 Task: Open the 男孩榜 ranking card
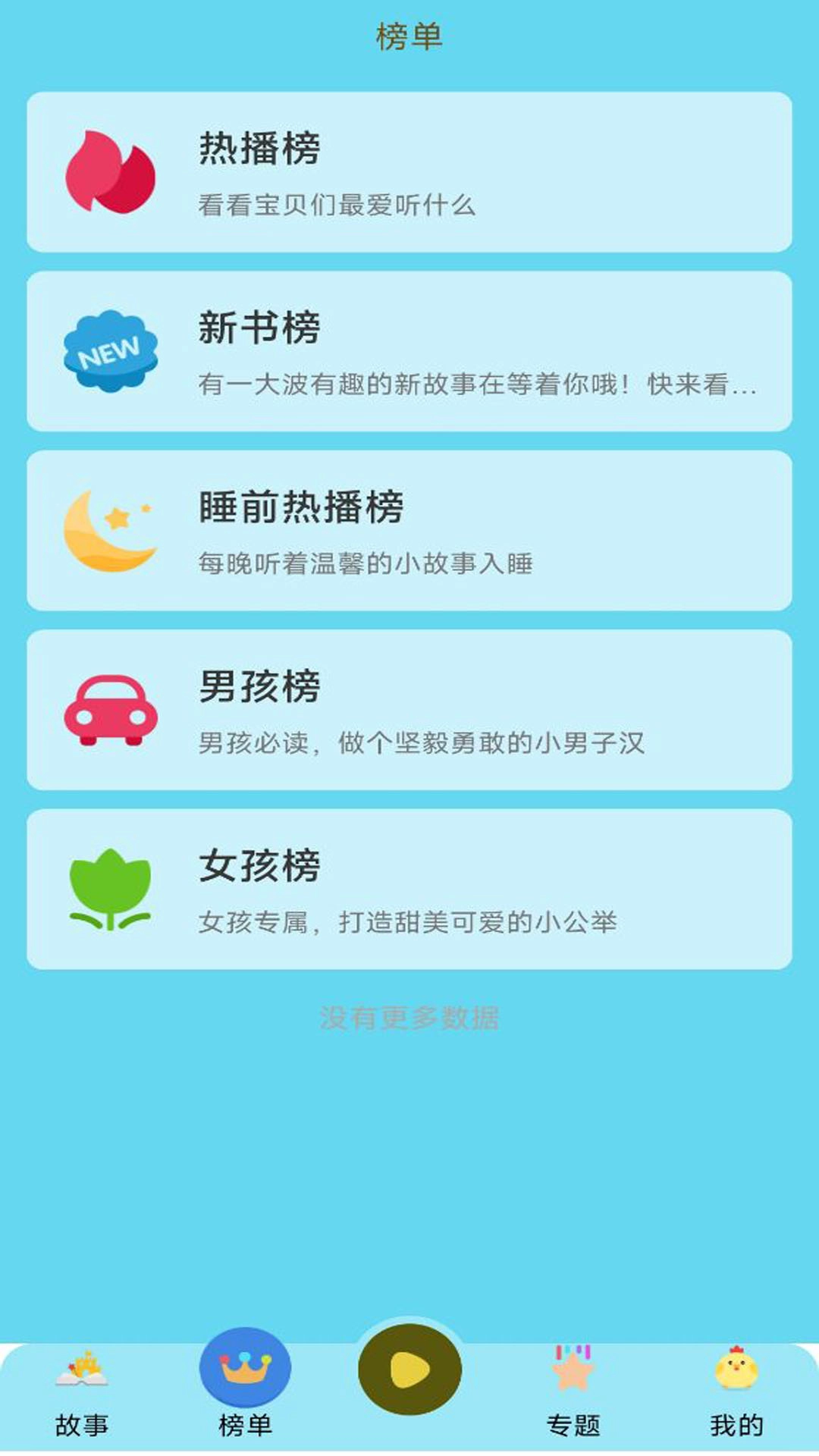coord(409,713)
